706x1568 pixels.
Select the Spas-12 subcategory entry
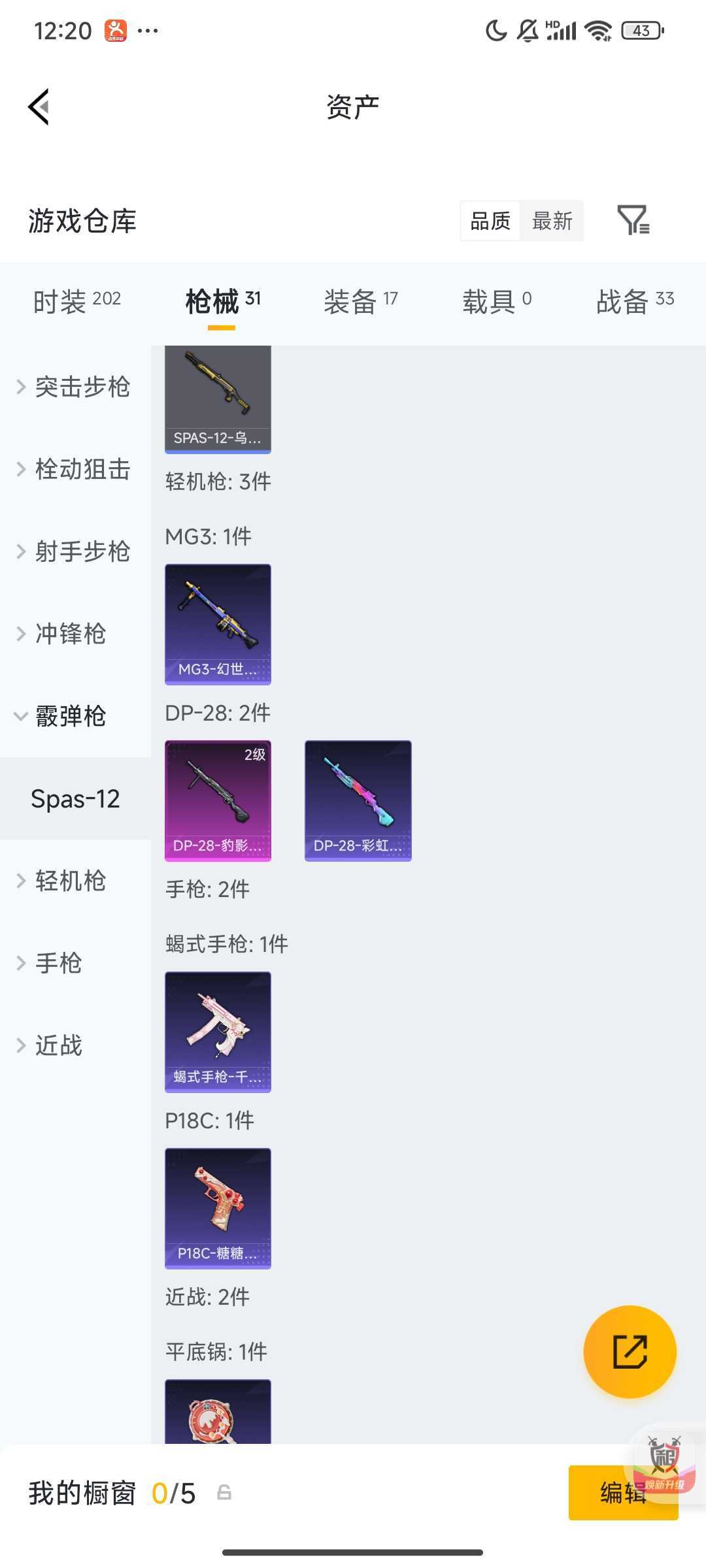(74, 798)
